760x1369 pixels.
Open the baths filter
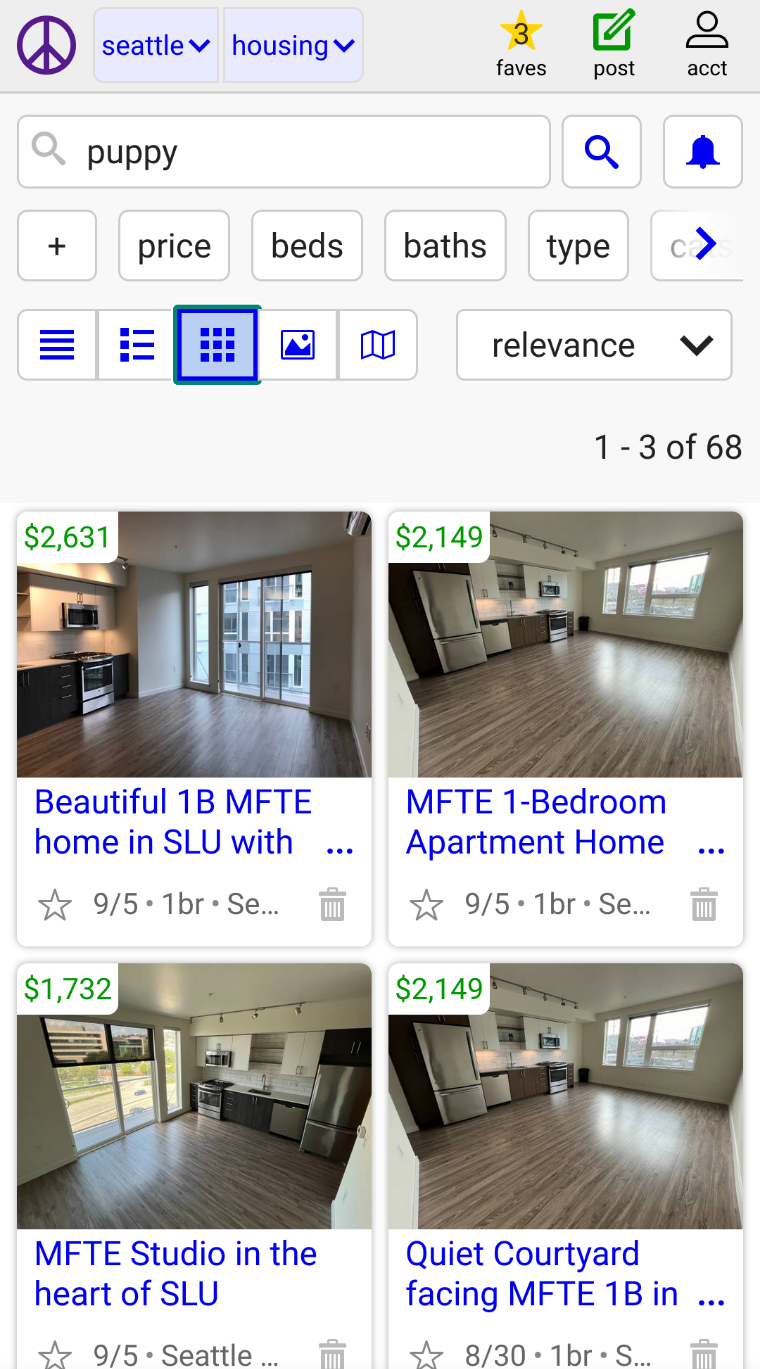pyautogui.click(x=445, y=246)
